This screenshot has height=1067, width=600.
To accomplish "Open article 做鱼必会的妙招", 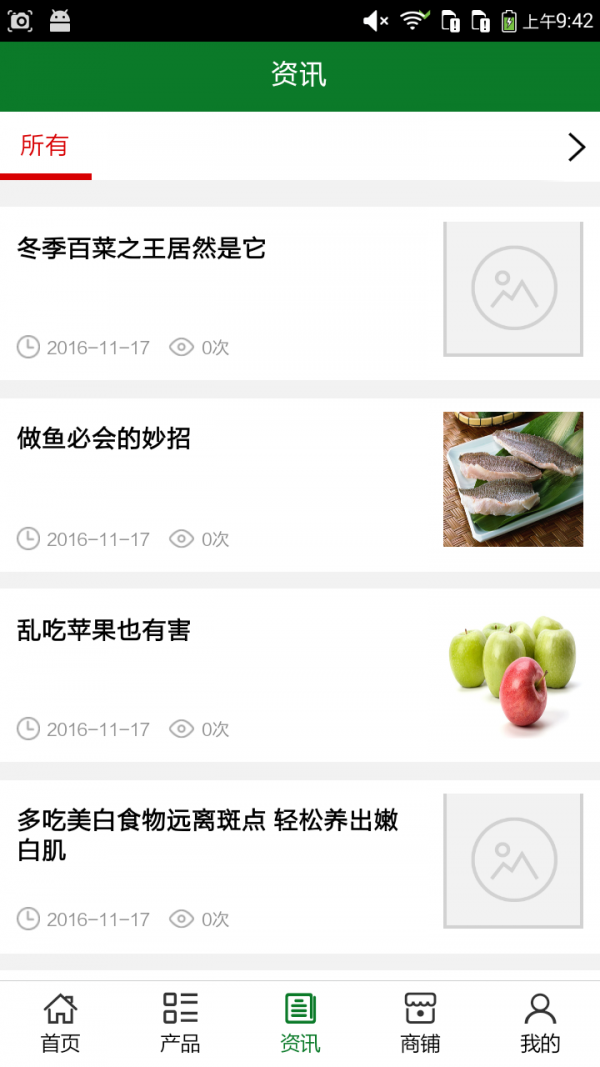I will [x=104, y=438].
